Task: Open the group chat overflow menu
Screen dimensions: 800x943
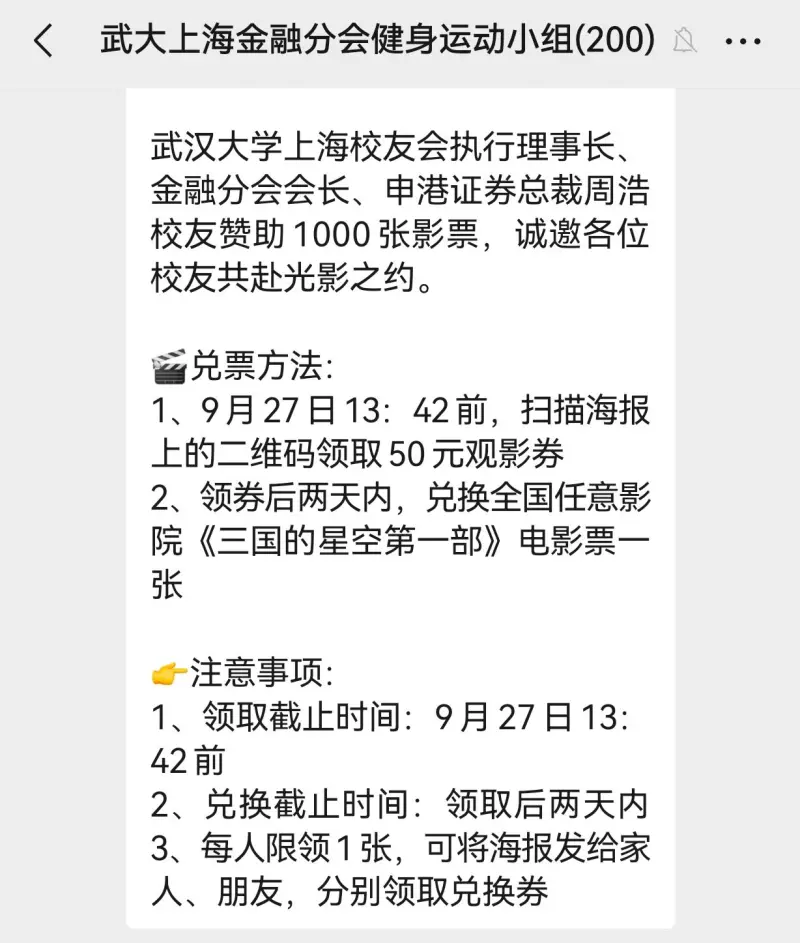Action: tap(742, 42)
